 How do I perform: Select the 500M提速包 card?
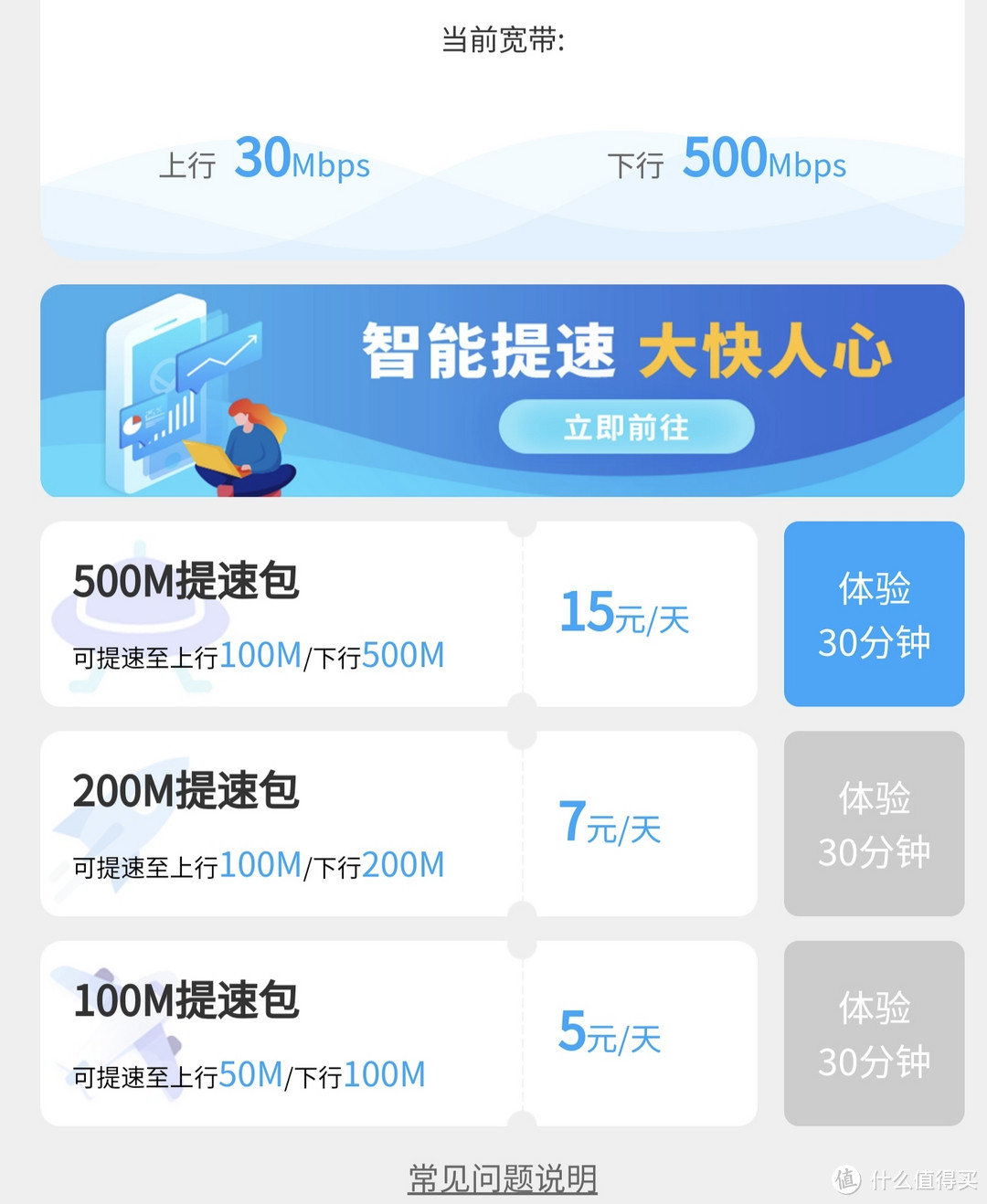[274, 614]
